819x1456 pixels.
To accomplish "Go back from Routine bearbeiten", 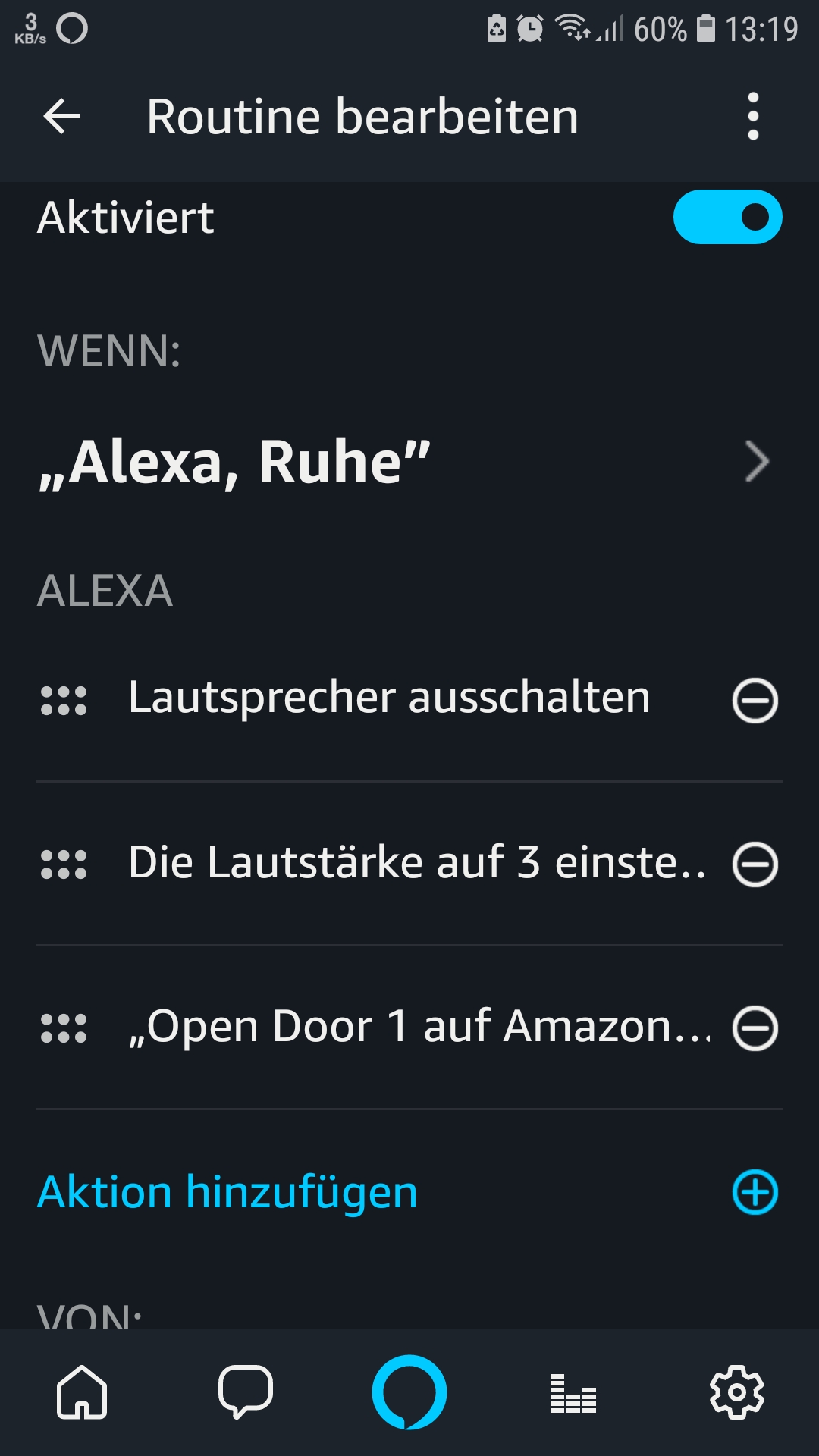I will (x=62, y=117).
